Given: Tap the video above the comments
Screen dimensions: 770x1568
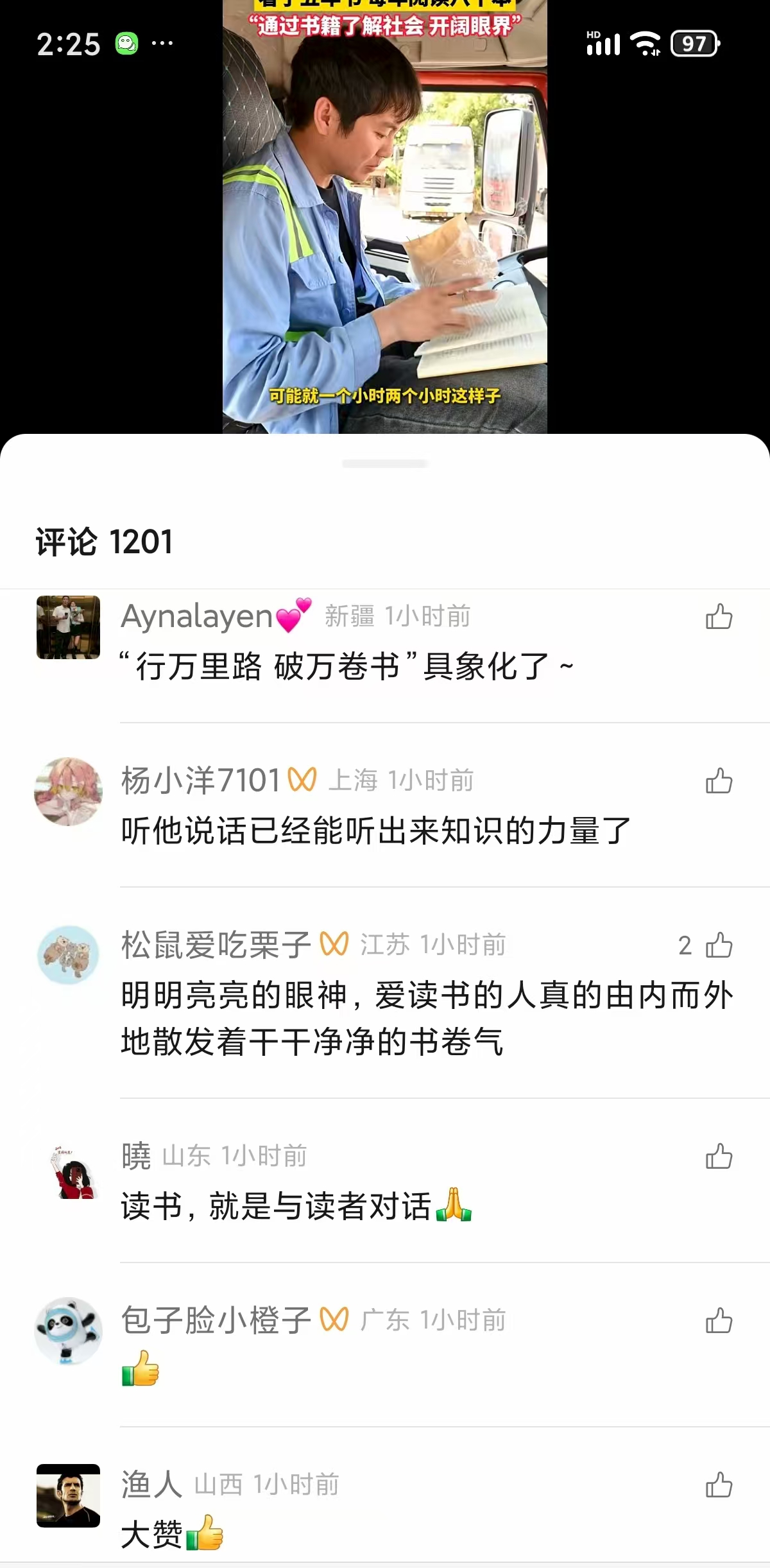Looking at the screenshot, I should pos(385,218).
